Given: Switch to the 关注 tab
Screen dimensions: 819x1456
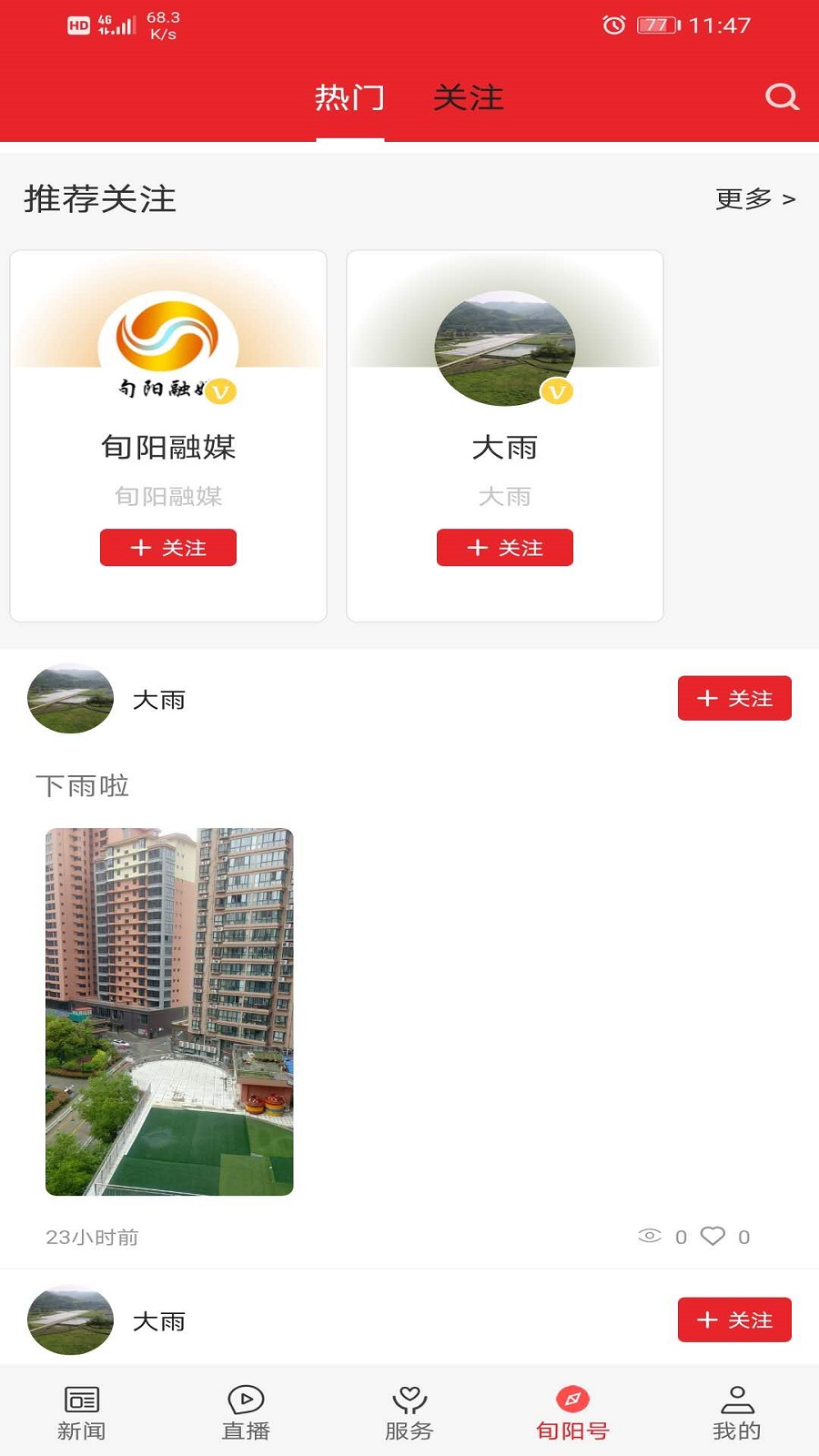Looking at the screenshot, I should (470, 97).
